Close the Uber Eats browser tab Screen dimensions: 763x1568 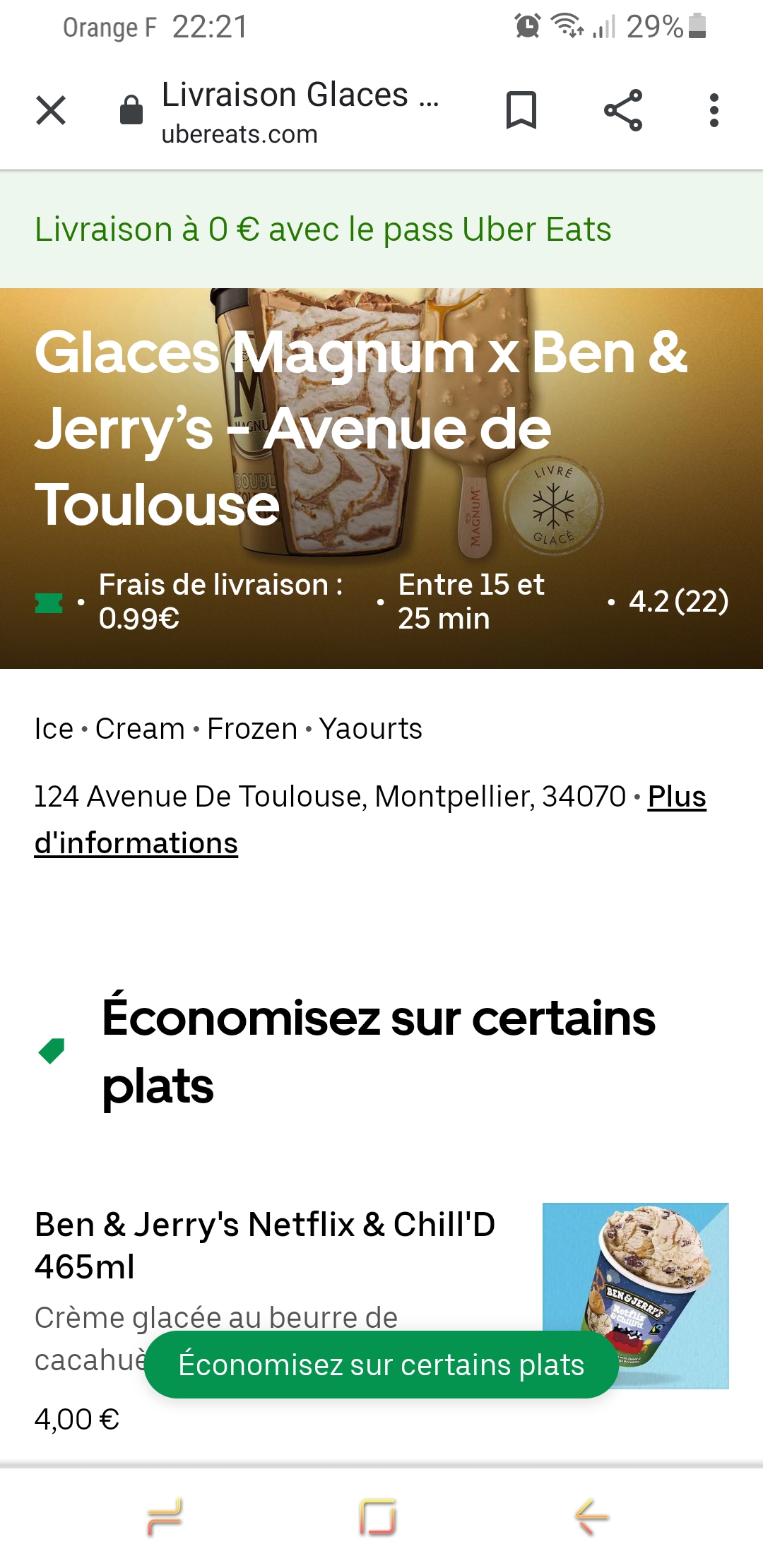51,111
